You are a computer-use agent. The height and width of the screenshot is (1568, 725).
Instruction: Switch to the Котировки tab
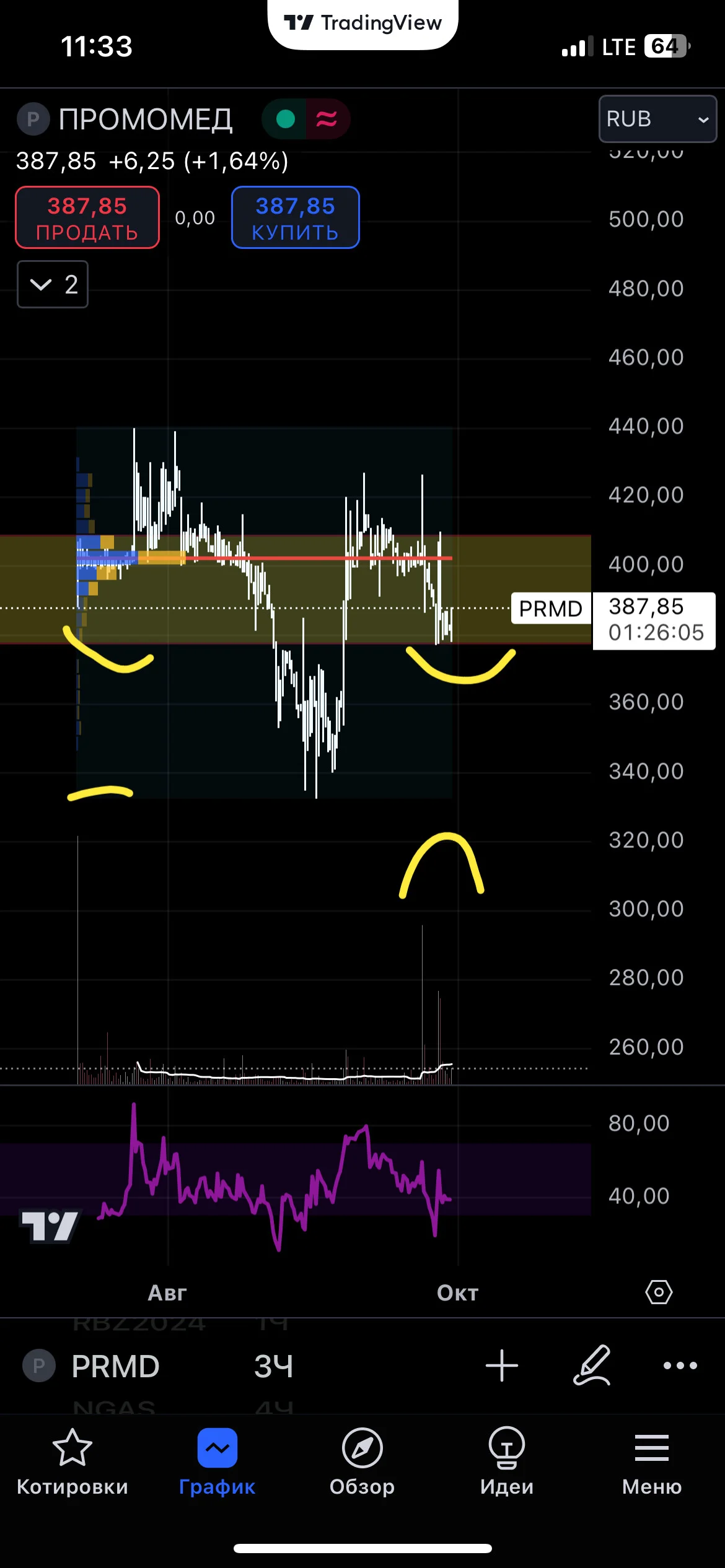click(72, 1462)
